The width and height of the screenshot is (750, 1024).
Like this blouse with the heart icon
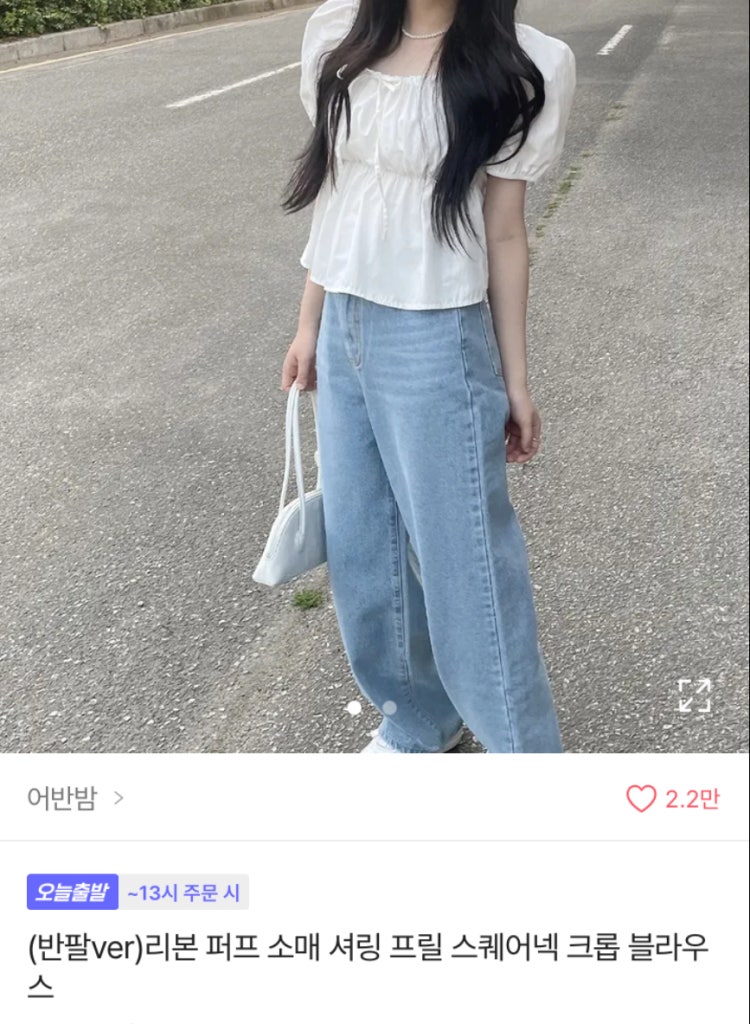641,798
